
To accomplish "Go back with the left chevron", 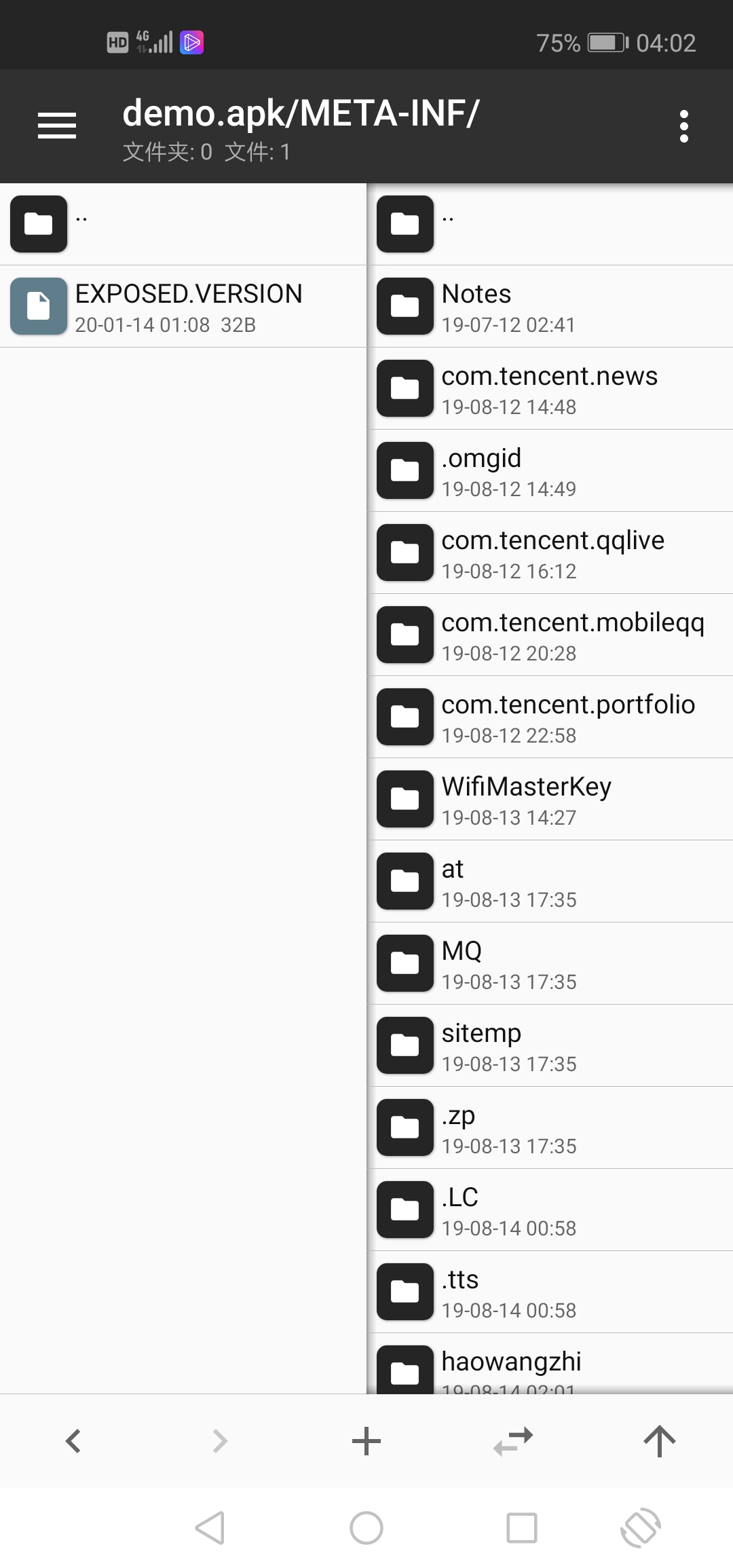I will tap(73, 1440).
